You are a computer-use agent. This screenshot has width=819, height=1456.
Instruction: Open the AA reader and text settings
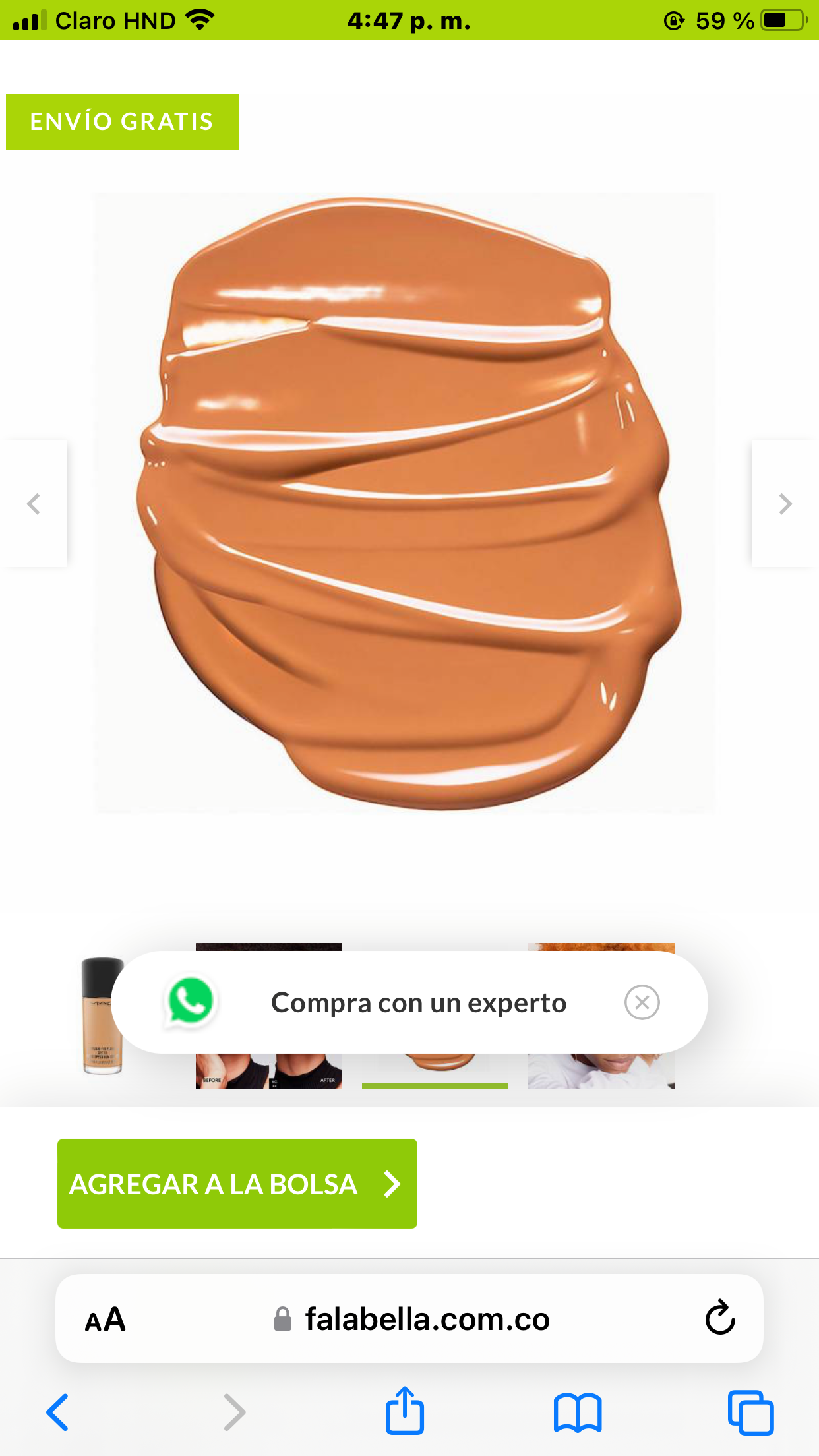coord(106,1319)
